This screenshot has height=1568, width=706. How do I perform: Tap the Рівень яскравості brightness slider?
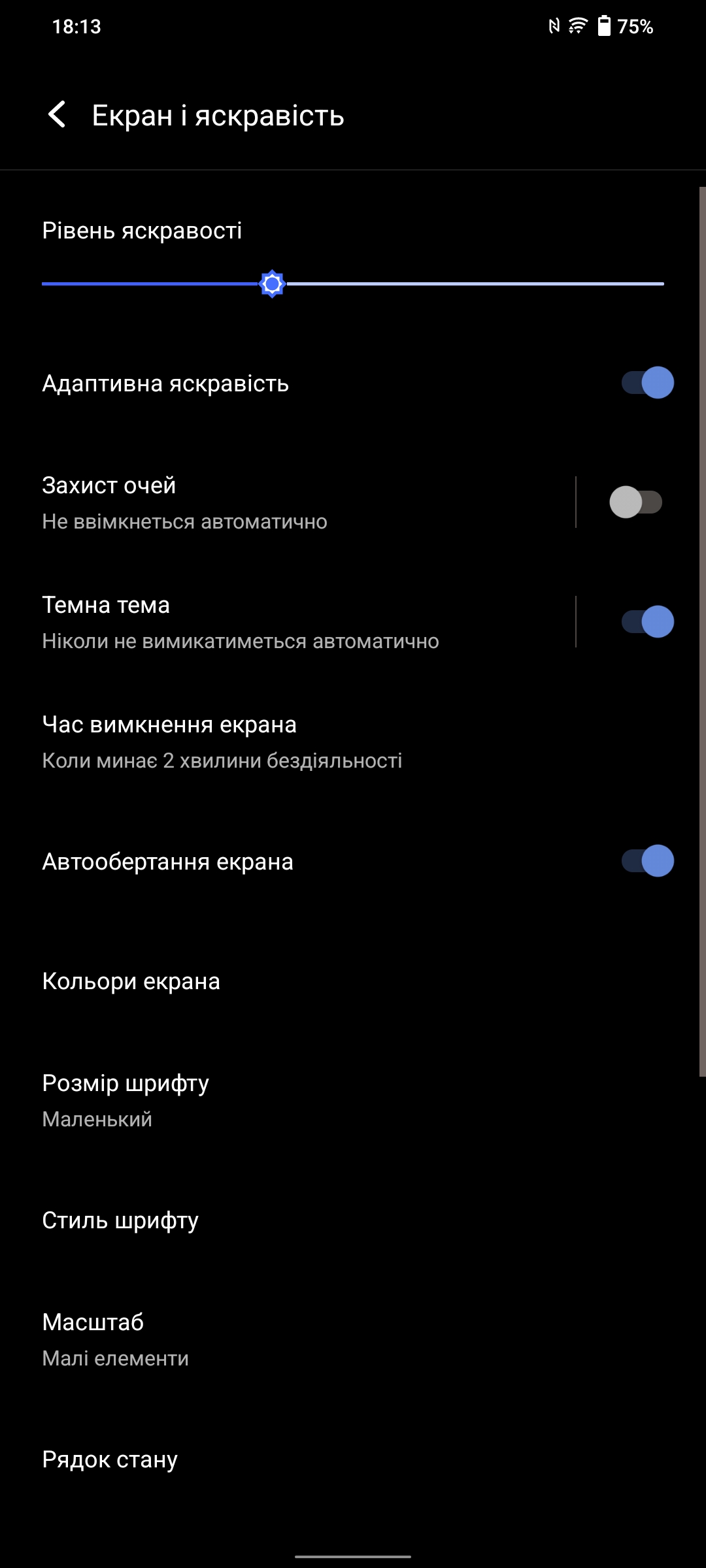pyautogui.click(x=353, y=284)
